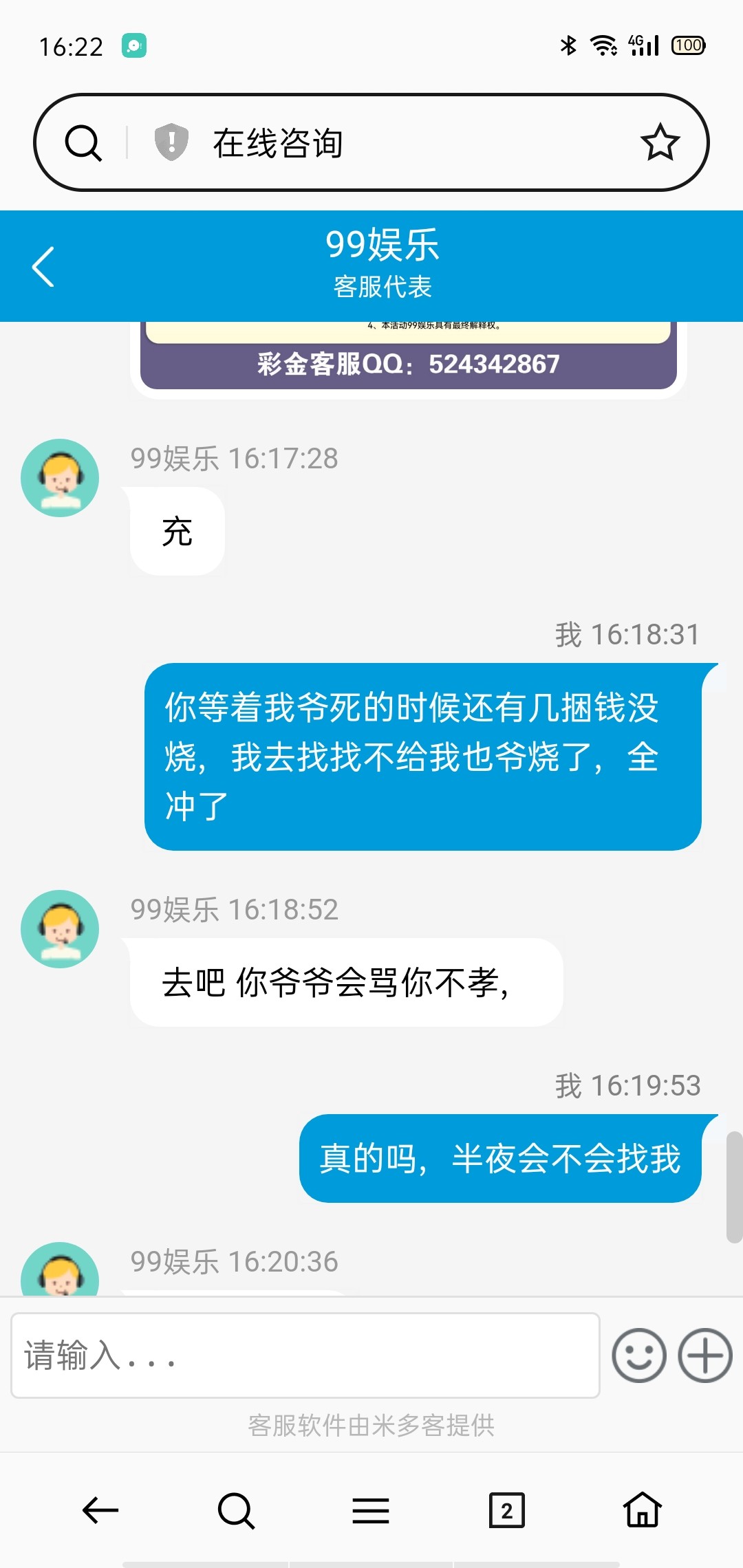
Task: Focus the 在线咨询 address bar
Action: tap(413, 143)
